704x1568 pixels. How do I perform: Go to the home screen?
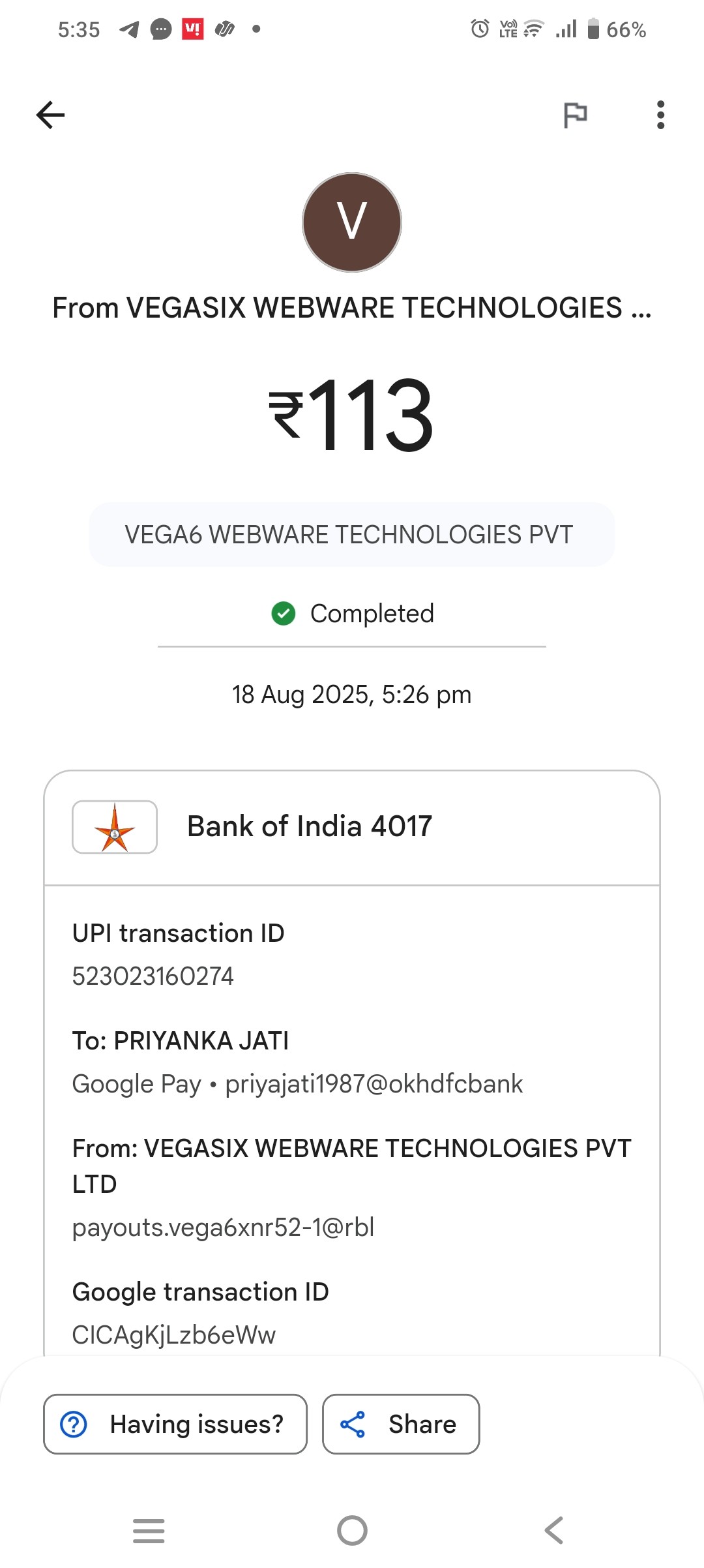pyautogui.click(x=352, y=1530)
